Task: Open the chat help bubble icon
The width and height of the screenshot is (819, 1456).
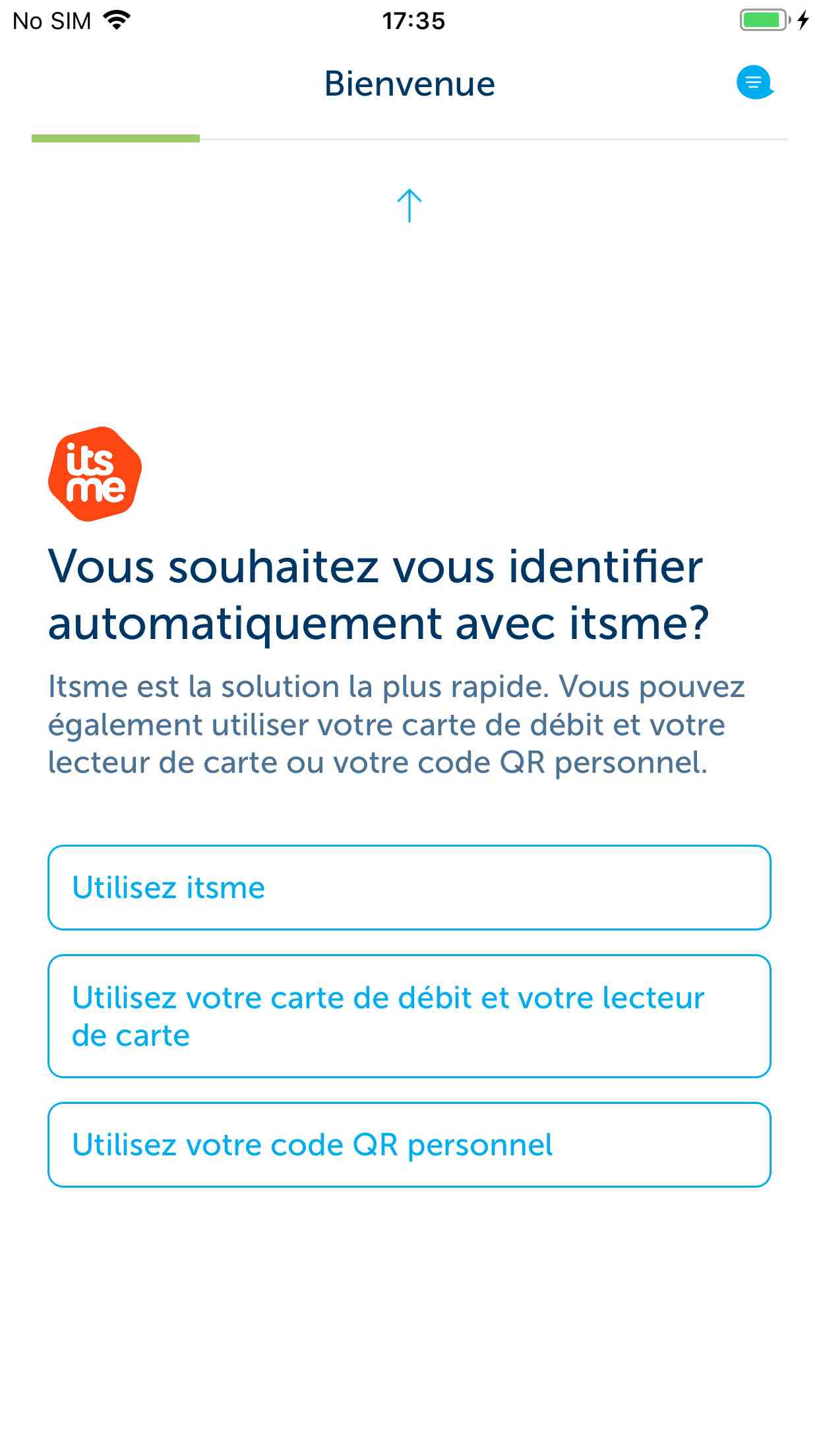Action: coord(754,82)
